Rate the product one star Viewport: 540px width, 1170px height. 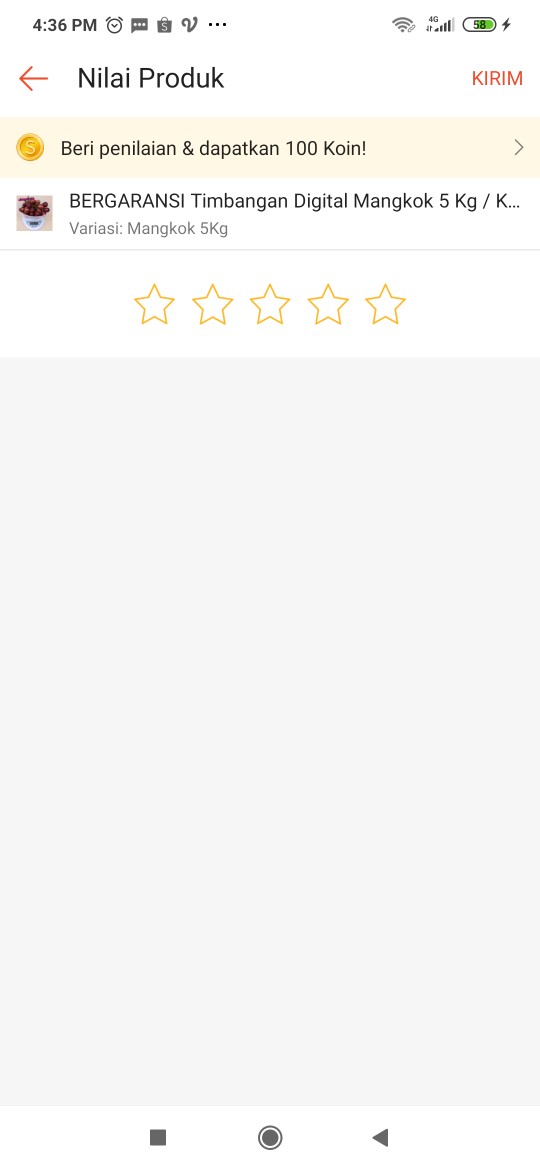154,304
